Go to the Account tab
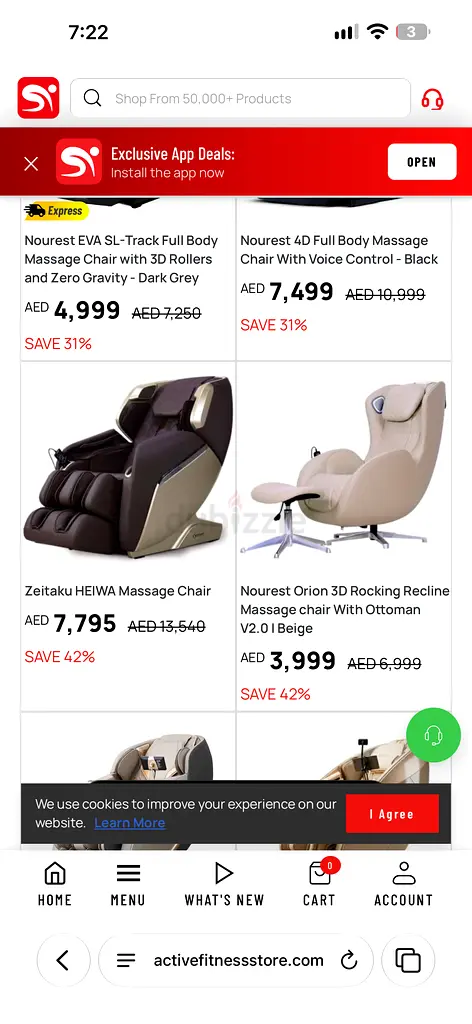Screen dimensions: 472x1024 pyautogui.click(x=403, y=884)
